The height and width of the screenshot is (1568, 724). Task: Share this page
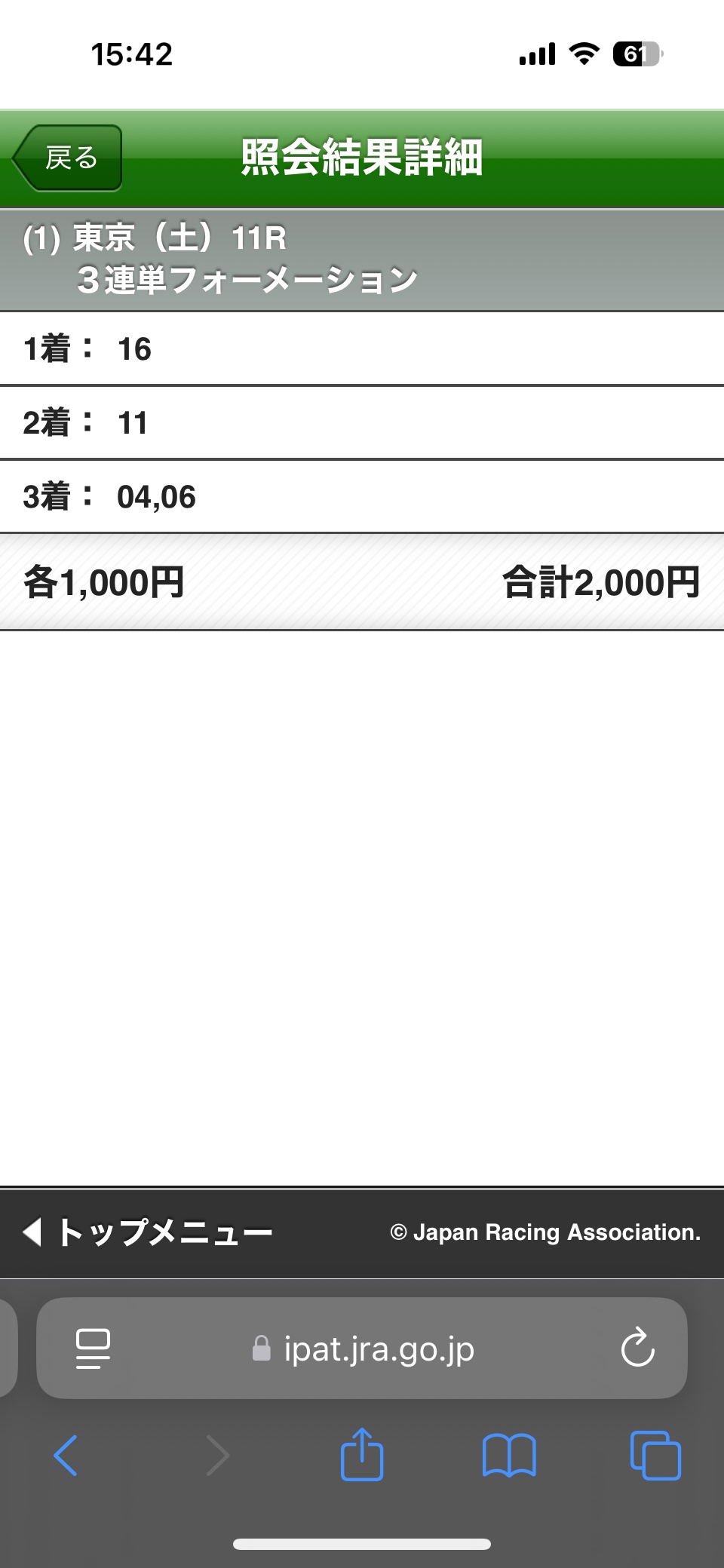point(362,1453)
